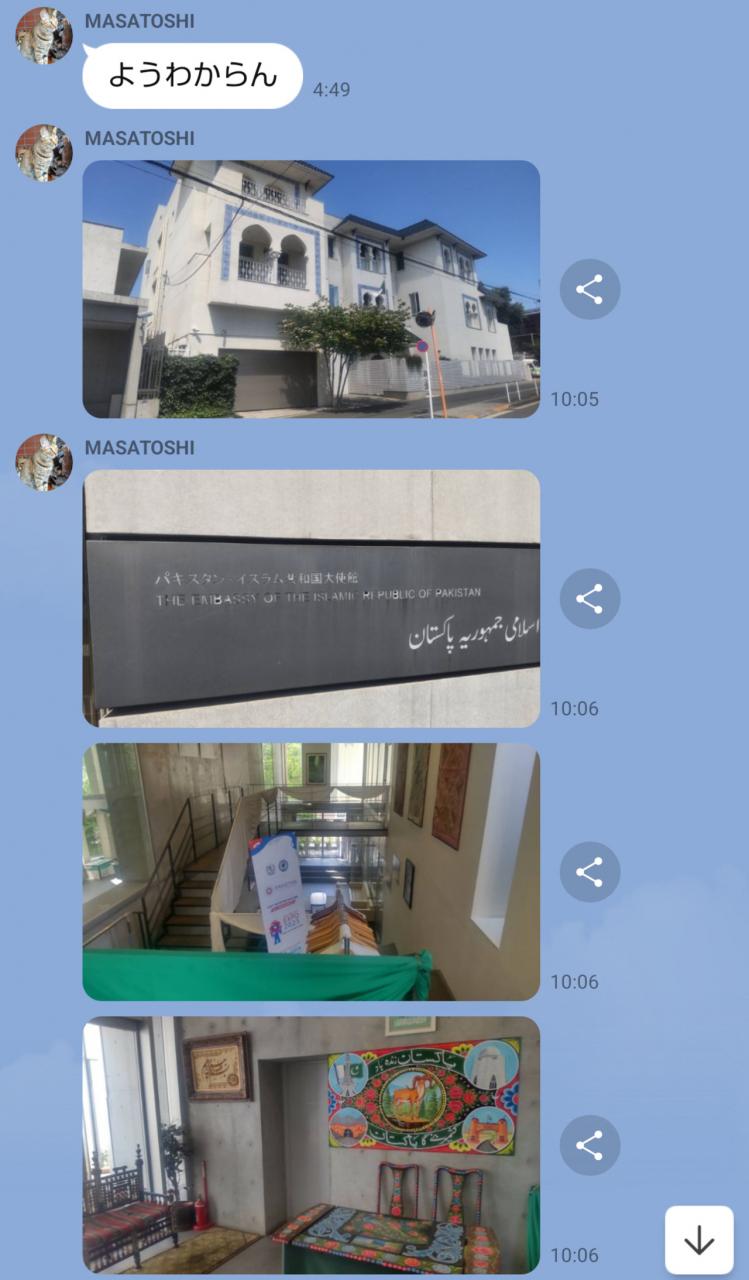
Task: Open the staircase interior photo
Action: point(311,871)
